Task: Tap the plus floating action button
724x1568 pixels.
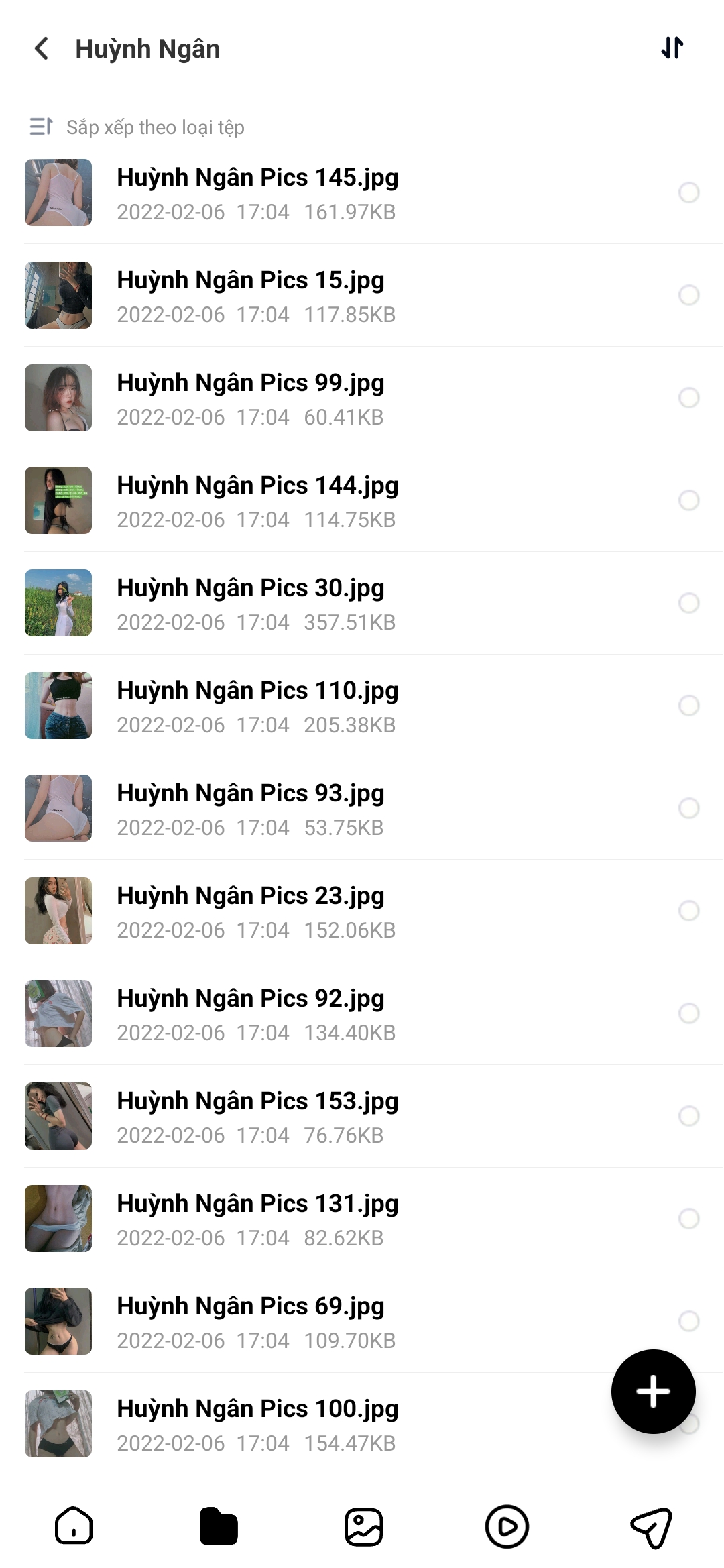Action: point(653,1392)
